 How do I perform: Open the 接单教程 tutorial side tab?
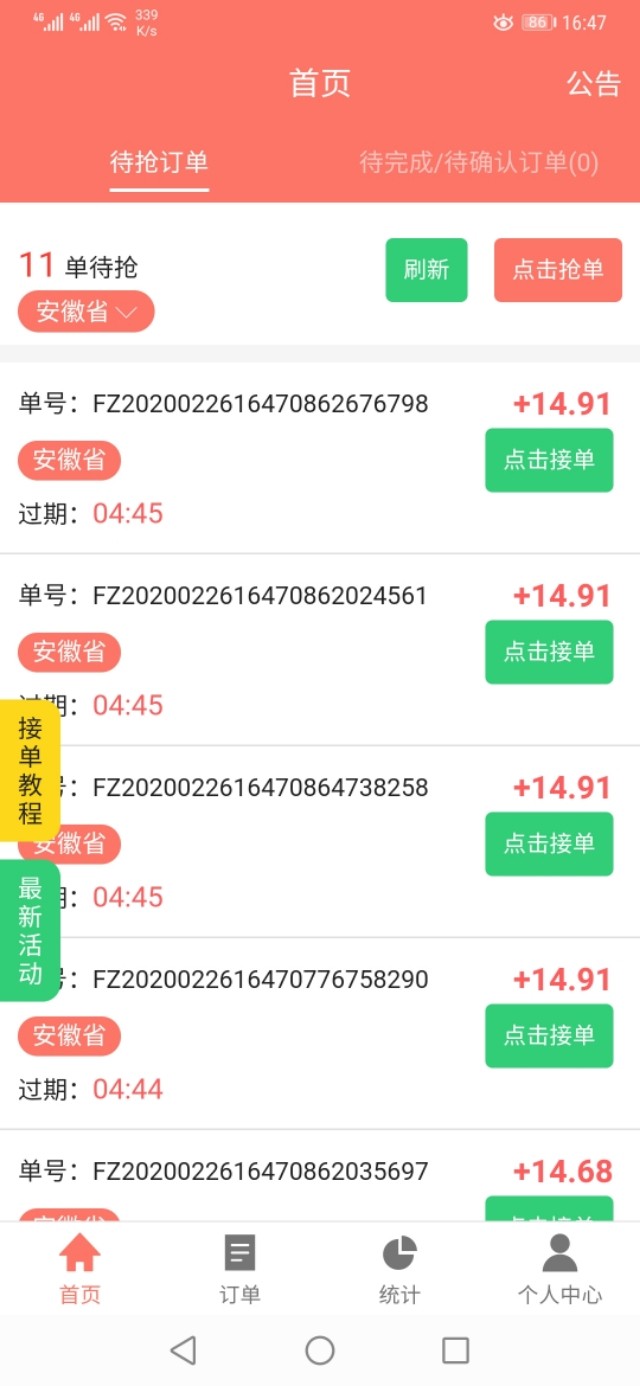30,770
